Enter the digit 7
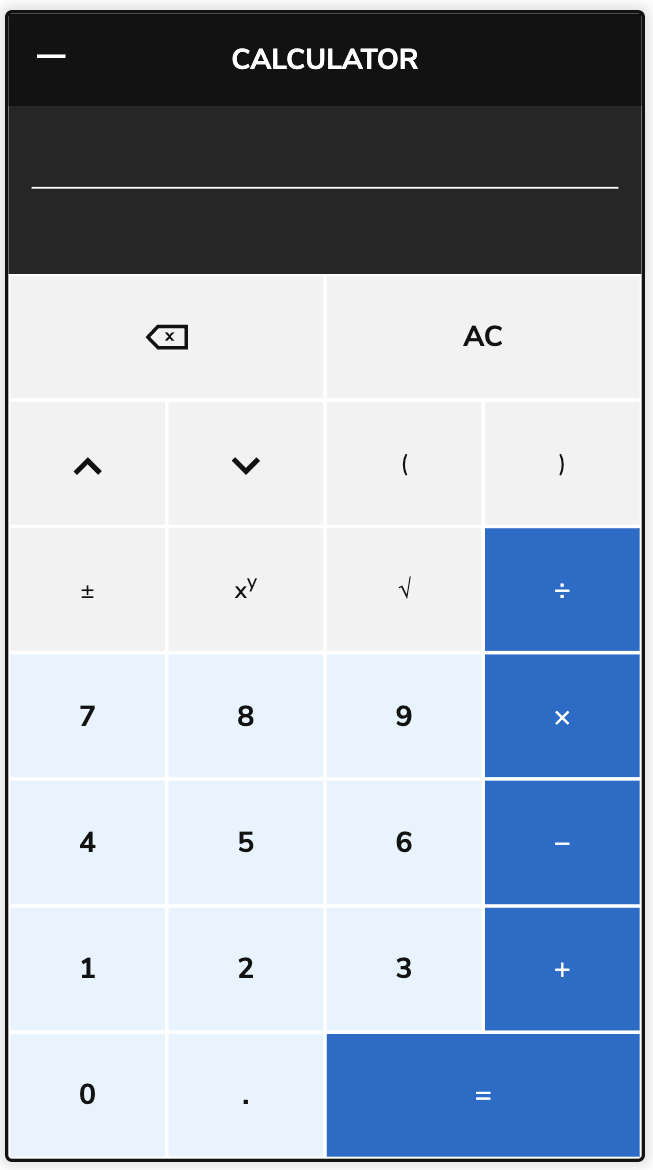 (88, 717)
